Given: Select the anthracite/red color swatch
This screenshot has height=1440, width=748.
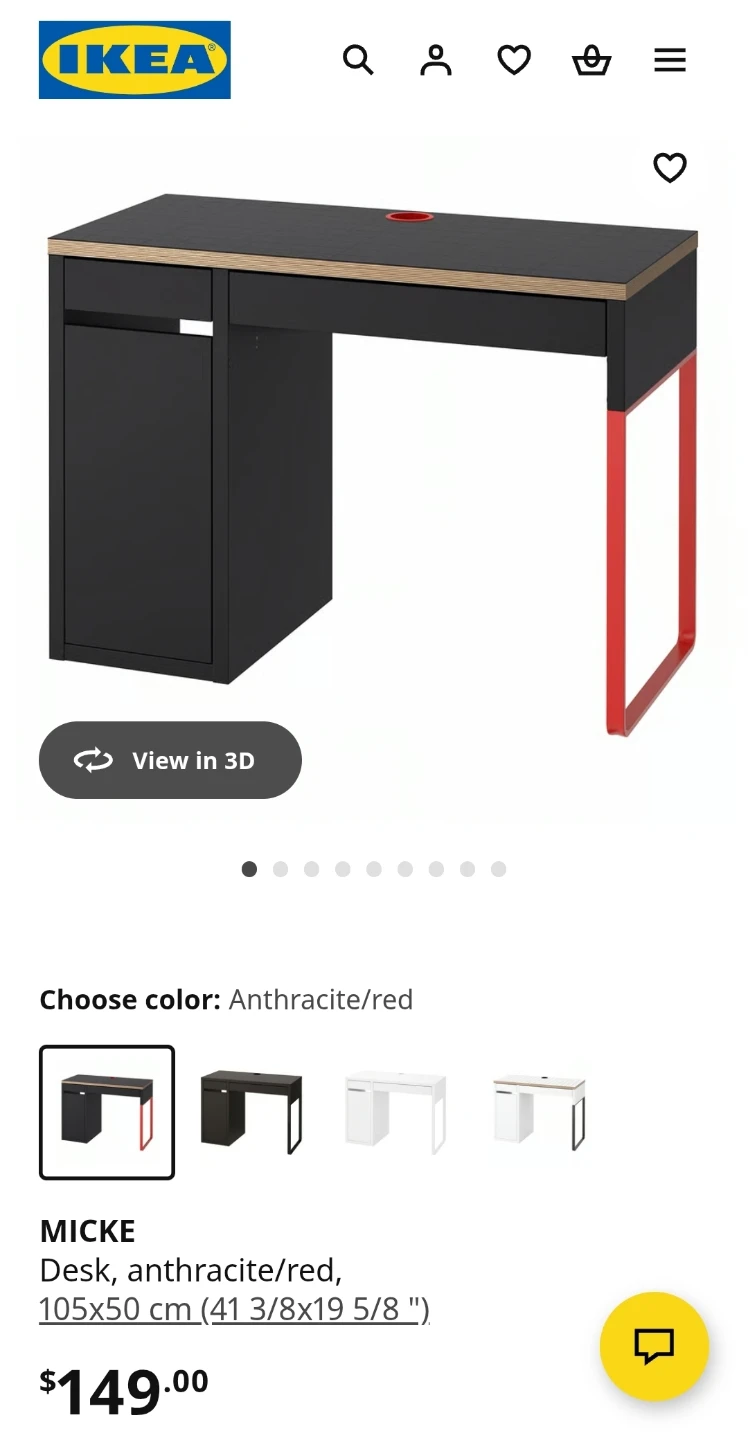Looking at the screenshot, I should pyautogui.click(x=107, y=1111).
